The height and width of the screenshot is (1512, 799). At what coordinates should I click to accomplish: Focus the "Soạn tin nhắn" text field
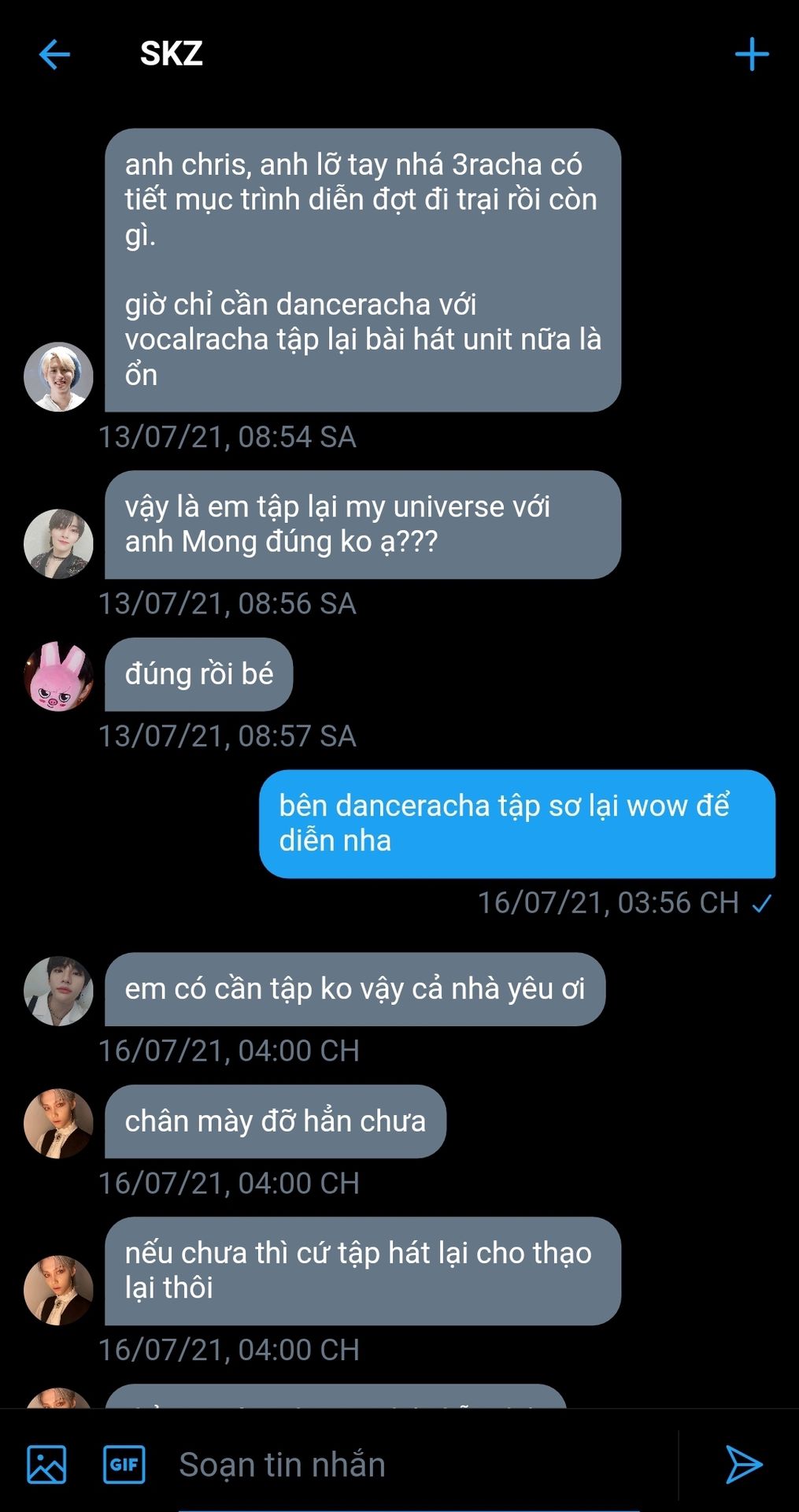click(409, 1464)
